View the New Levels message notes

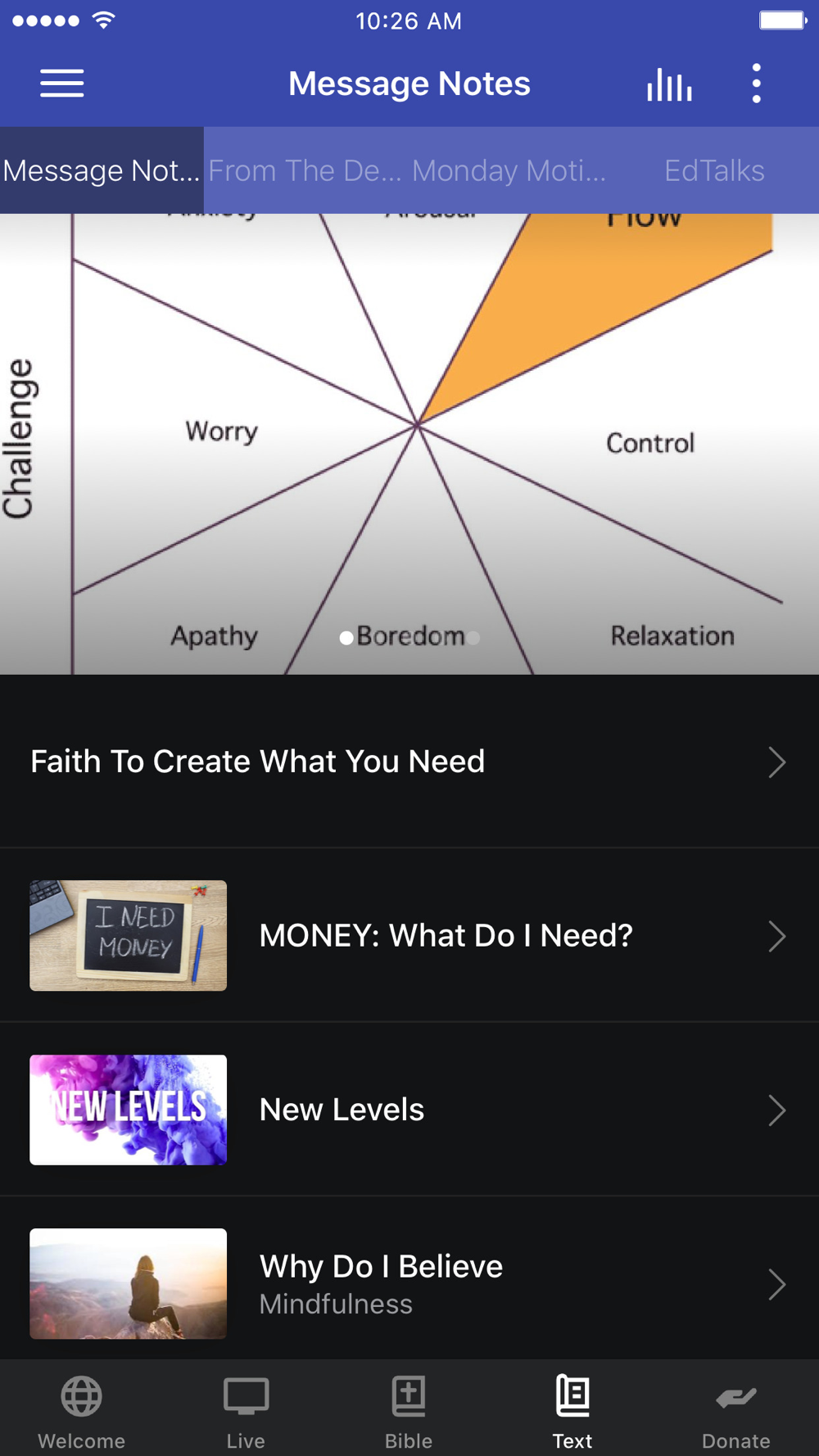click(409, 1110)
